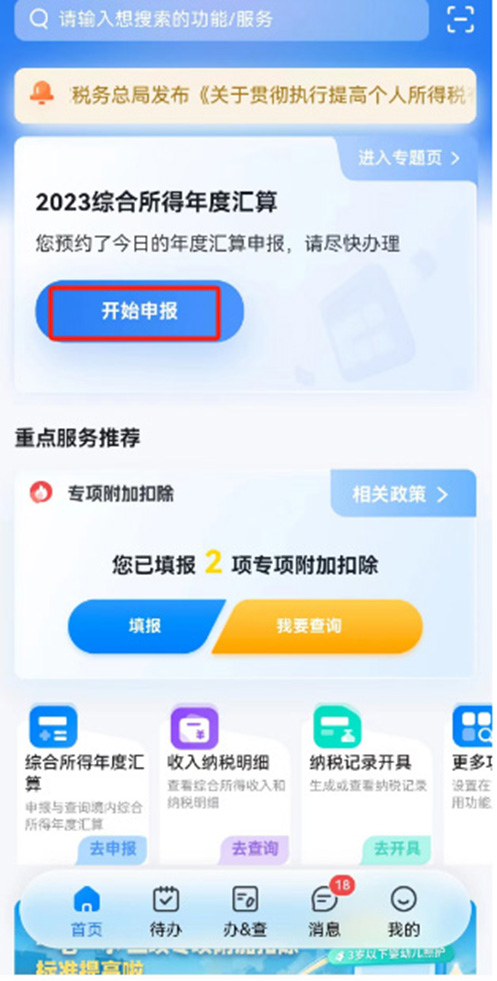Open the tax bureau announcement banner

(x=245, y=96)
